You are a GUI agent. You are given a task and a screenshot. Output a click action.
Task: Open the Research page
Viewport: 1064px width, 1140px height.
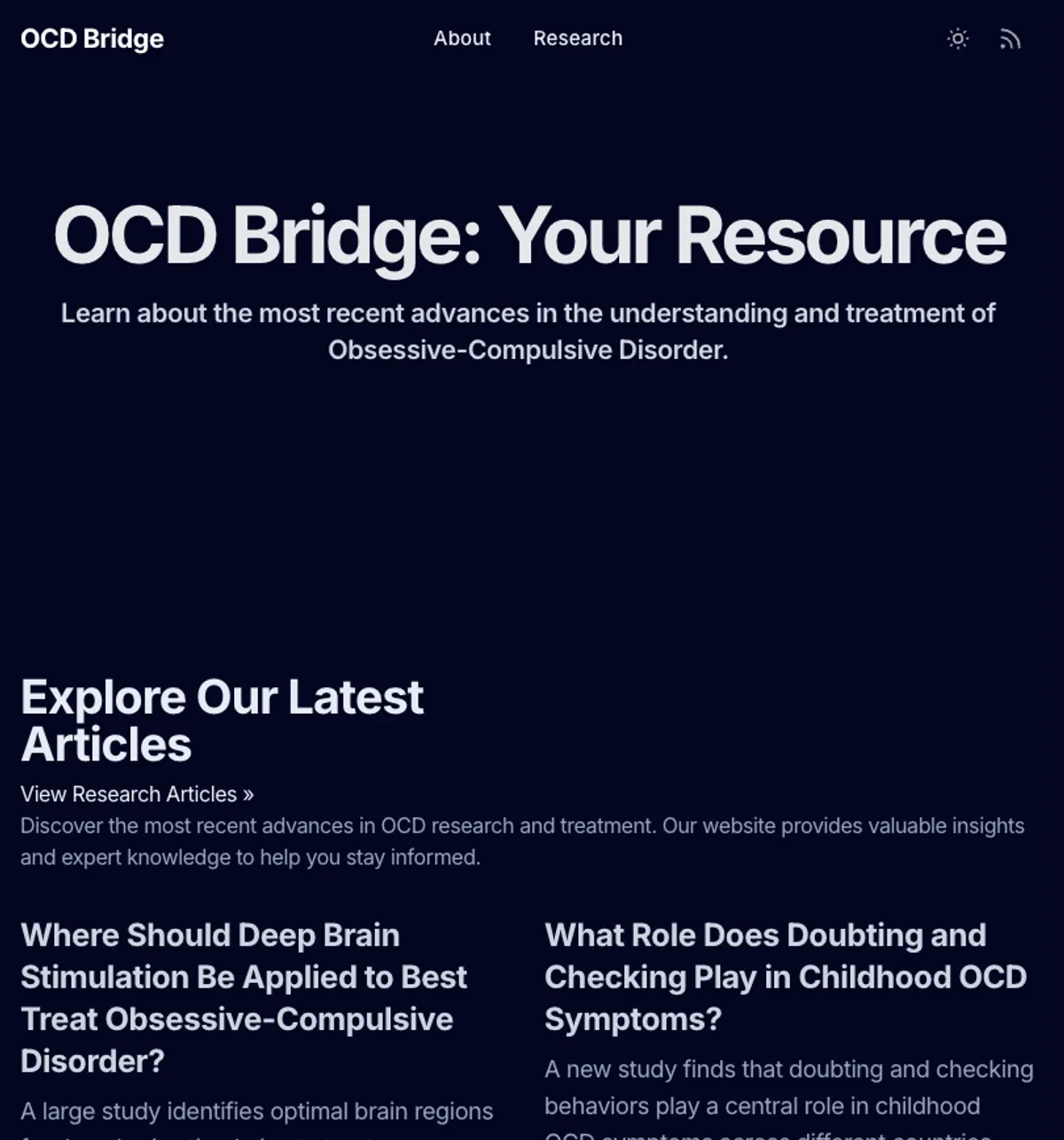578,38
